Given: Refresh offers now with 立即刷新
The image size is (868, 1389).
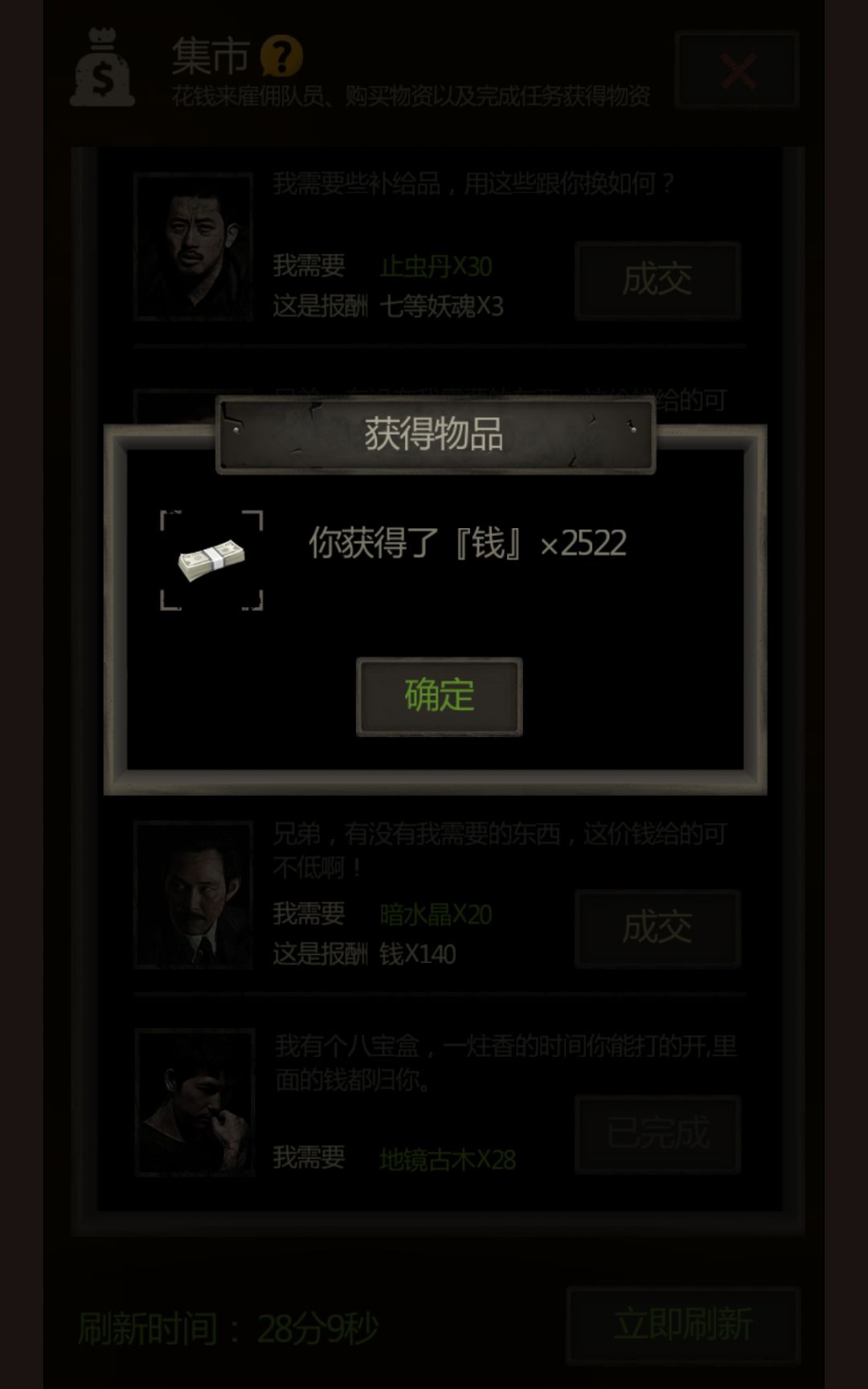Looking at the screenshot, I should pyautogui.click(x=683, y=1325).
